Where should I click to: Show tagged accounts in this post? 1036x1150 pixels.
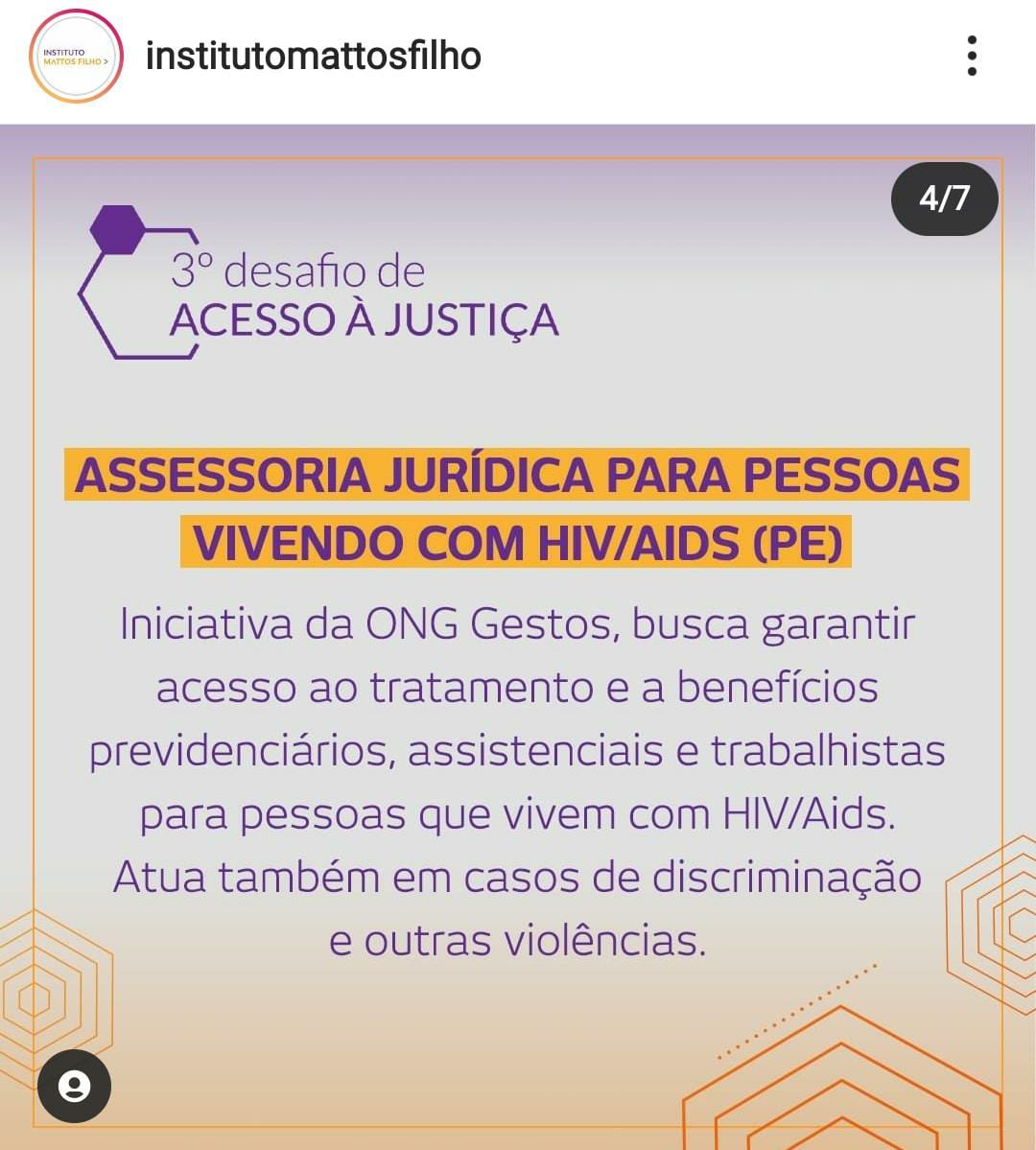(x=74, y=1087)
